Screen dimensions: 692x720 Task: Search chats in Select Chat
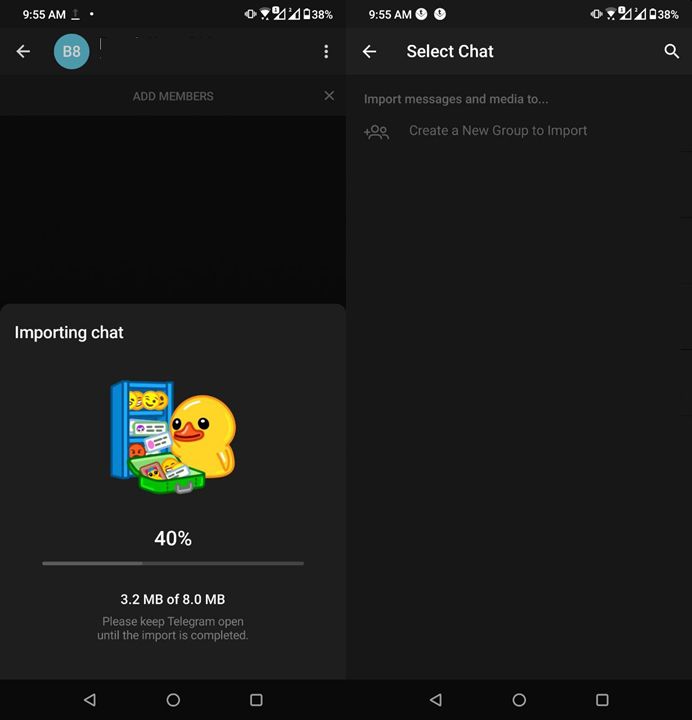point(671,52)
